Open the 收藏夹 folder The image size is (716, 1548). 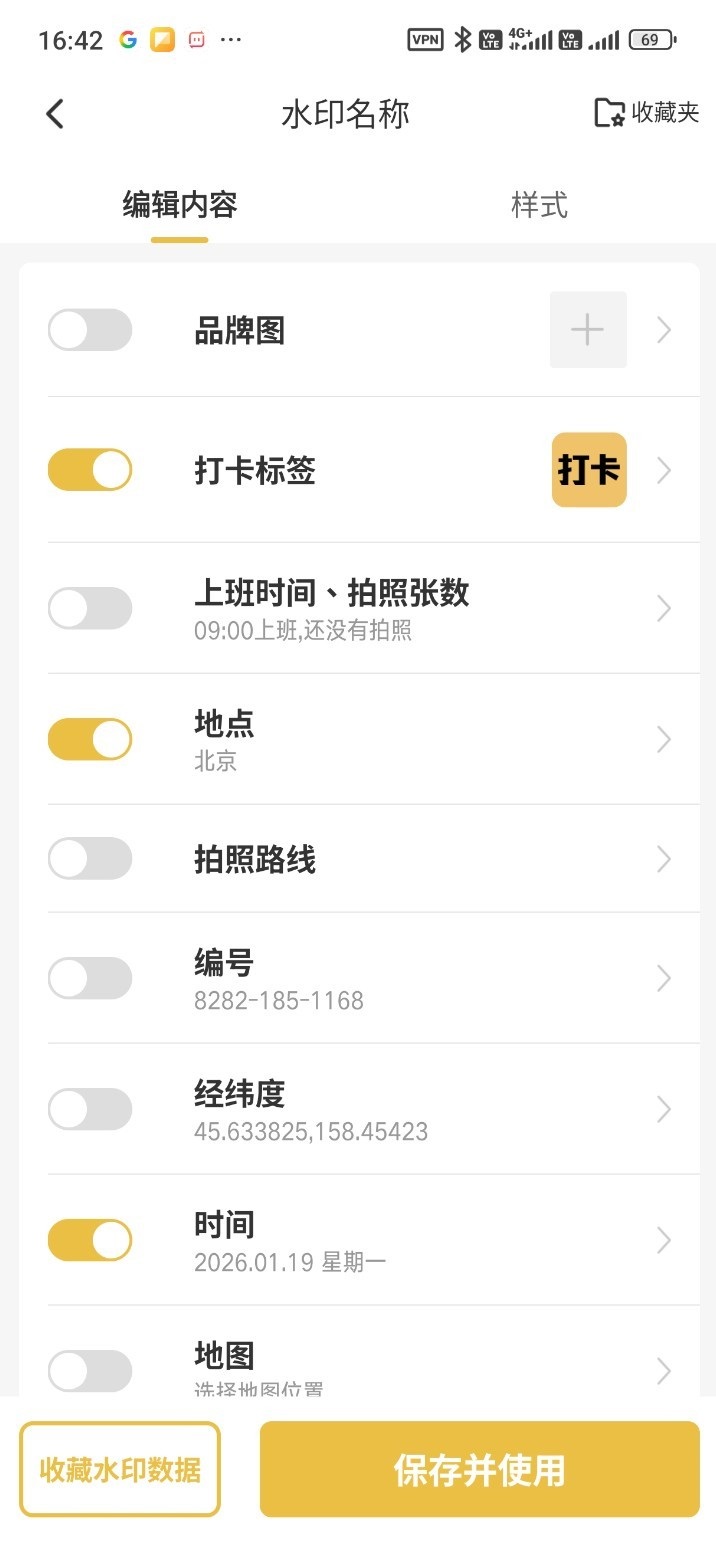pyautogui.click(x=646, y=113)
